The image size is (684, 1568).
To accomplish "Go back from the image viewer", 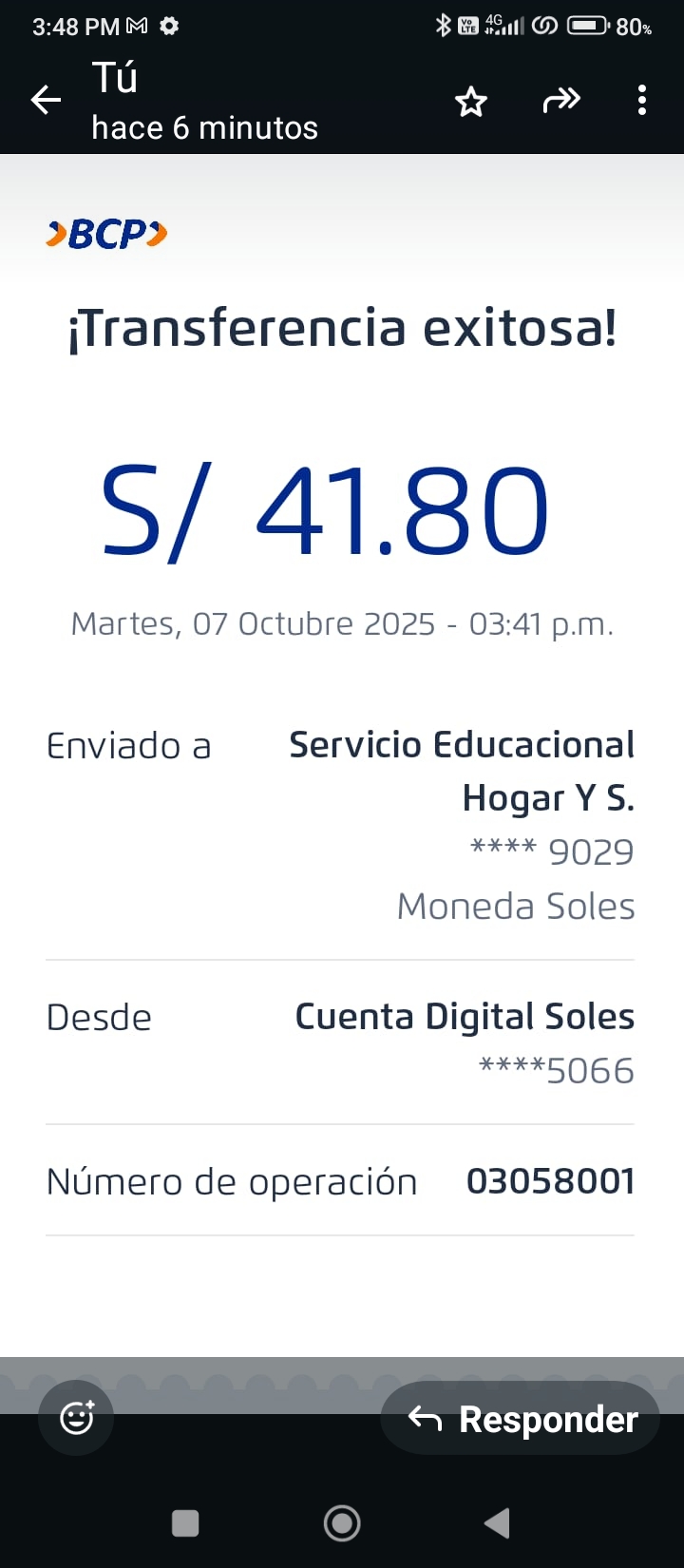I will [x=46, y=100].
